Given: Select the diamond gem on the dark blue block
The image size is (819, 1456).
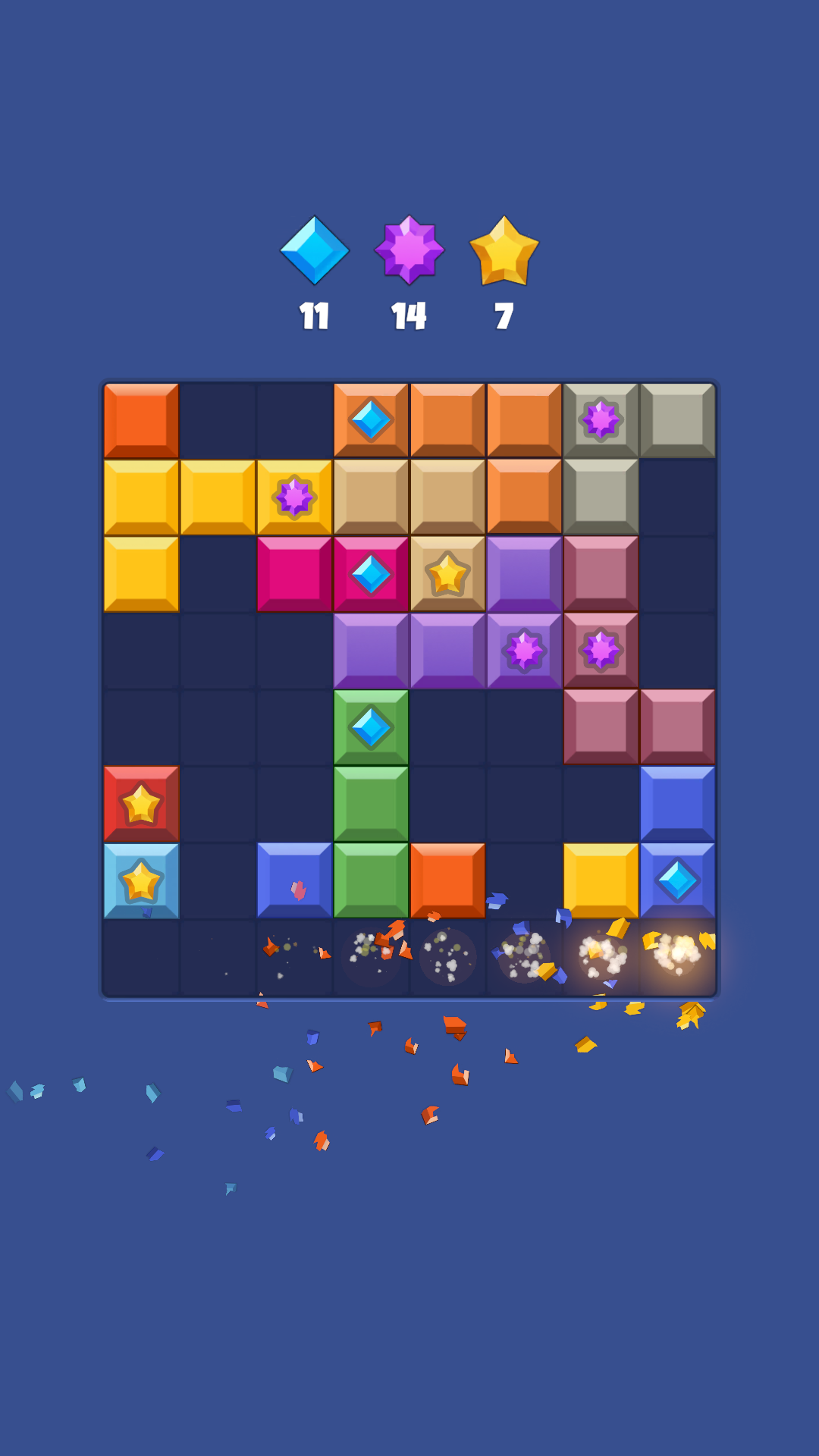Looking at the screenshot, I should 677,880.
